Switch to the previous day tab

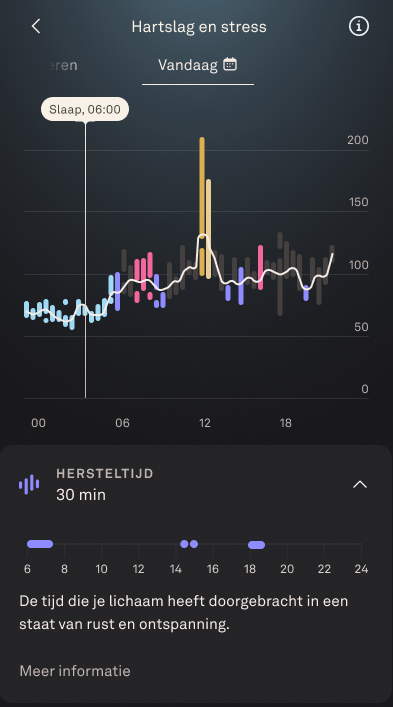[61, 65]
